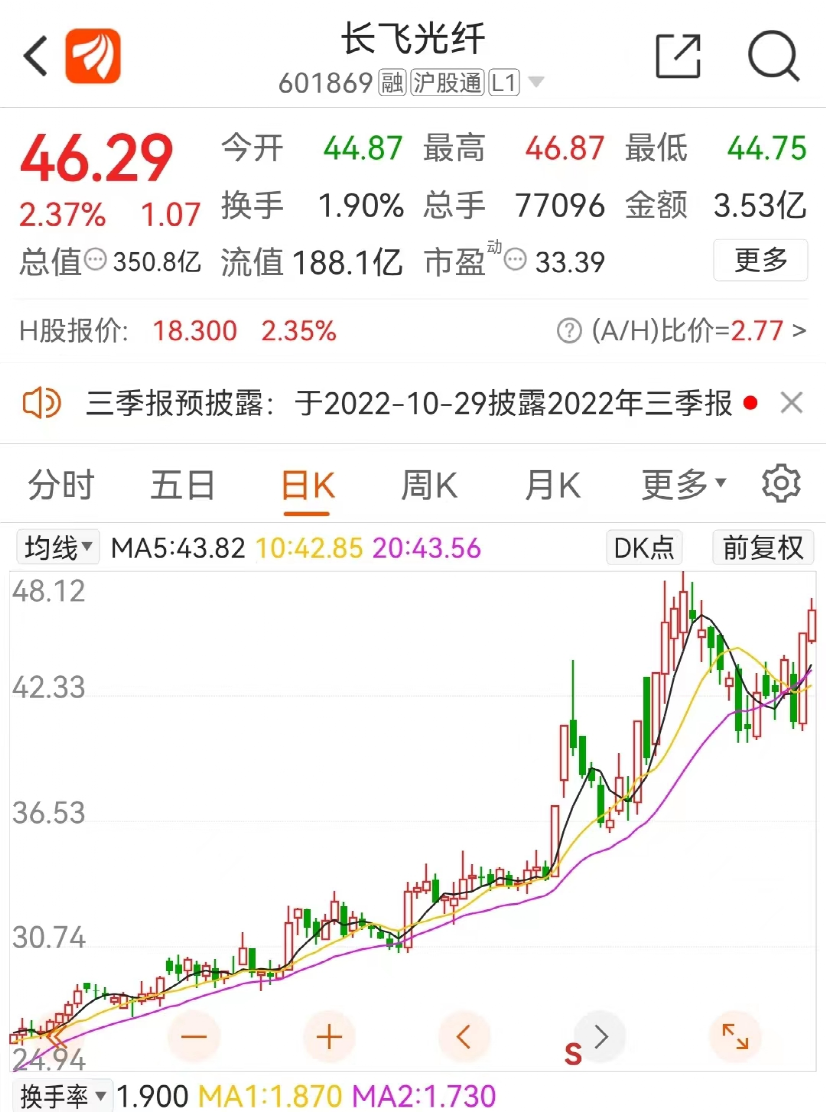
Task: Dismiss the 三季报预披露 notice
Action: click(x=791, y=403)
